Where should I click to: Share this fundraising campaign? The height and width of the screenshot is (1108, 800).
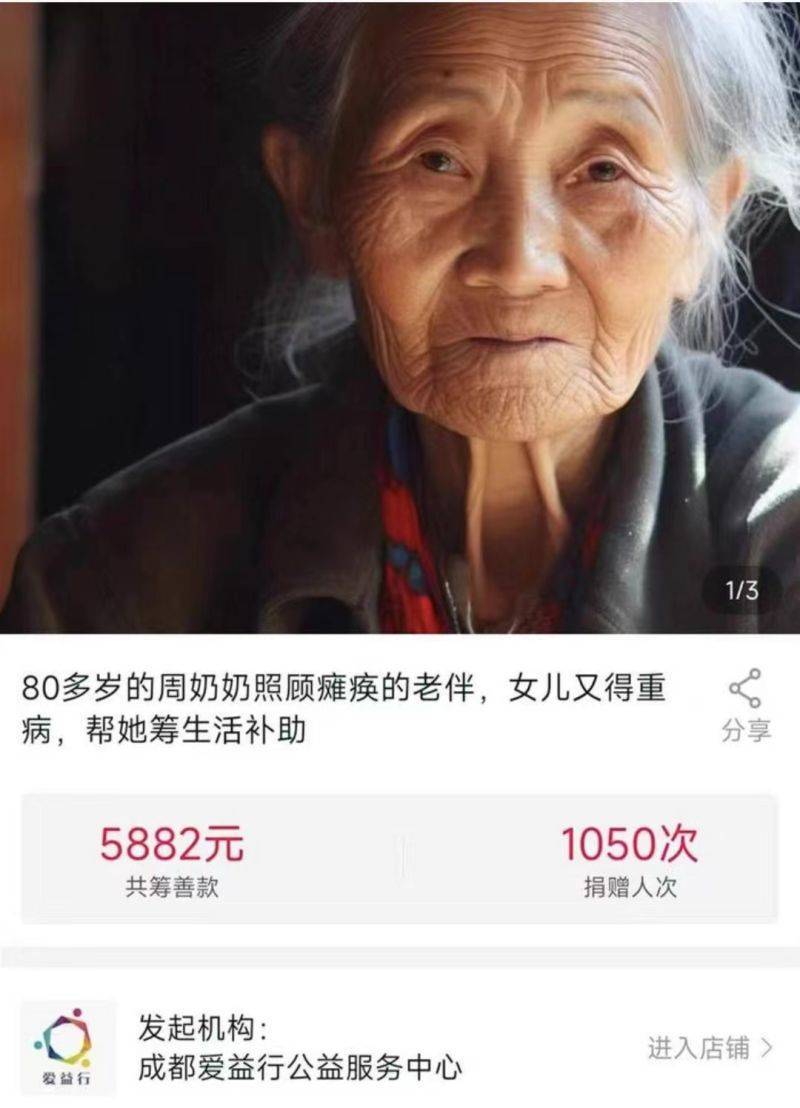[x=745, y=703]
